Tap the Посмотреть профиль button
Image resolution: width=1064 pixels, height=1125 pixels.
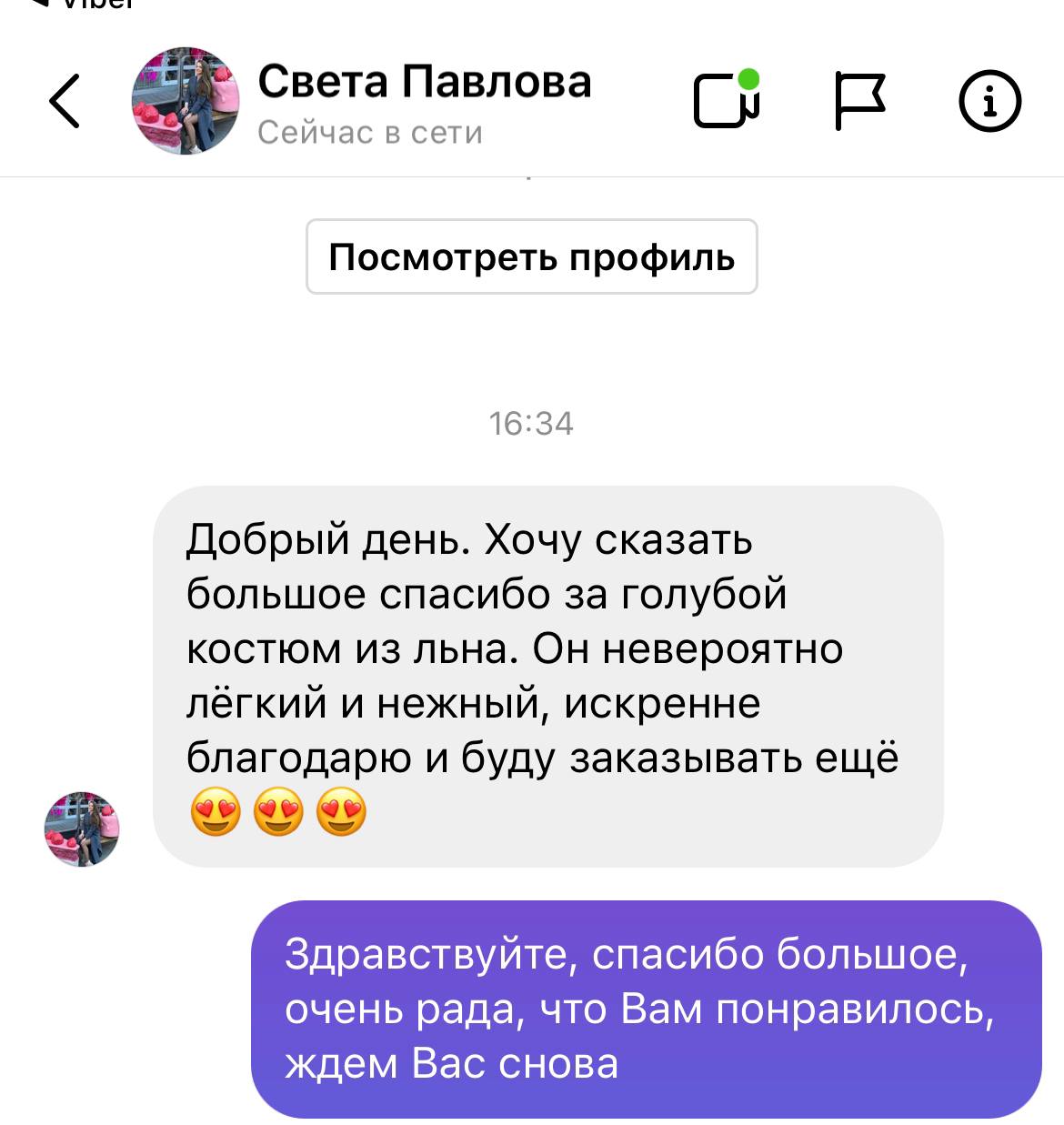[531, 257]
